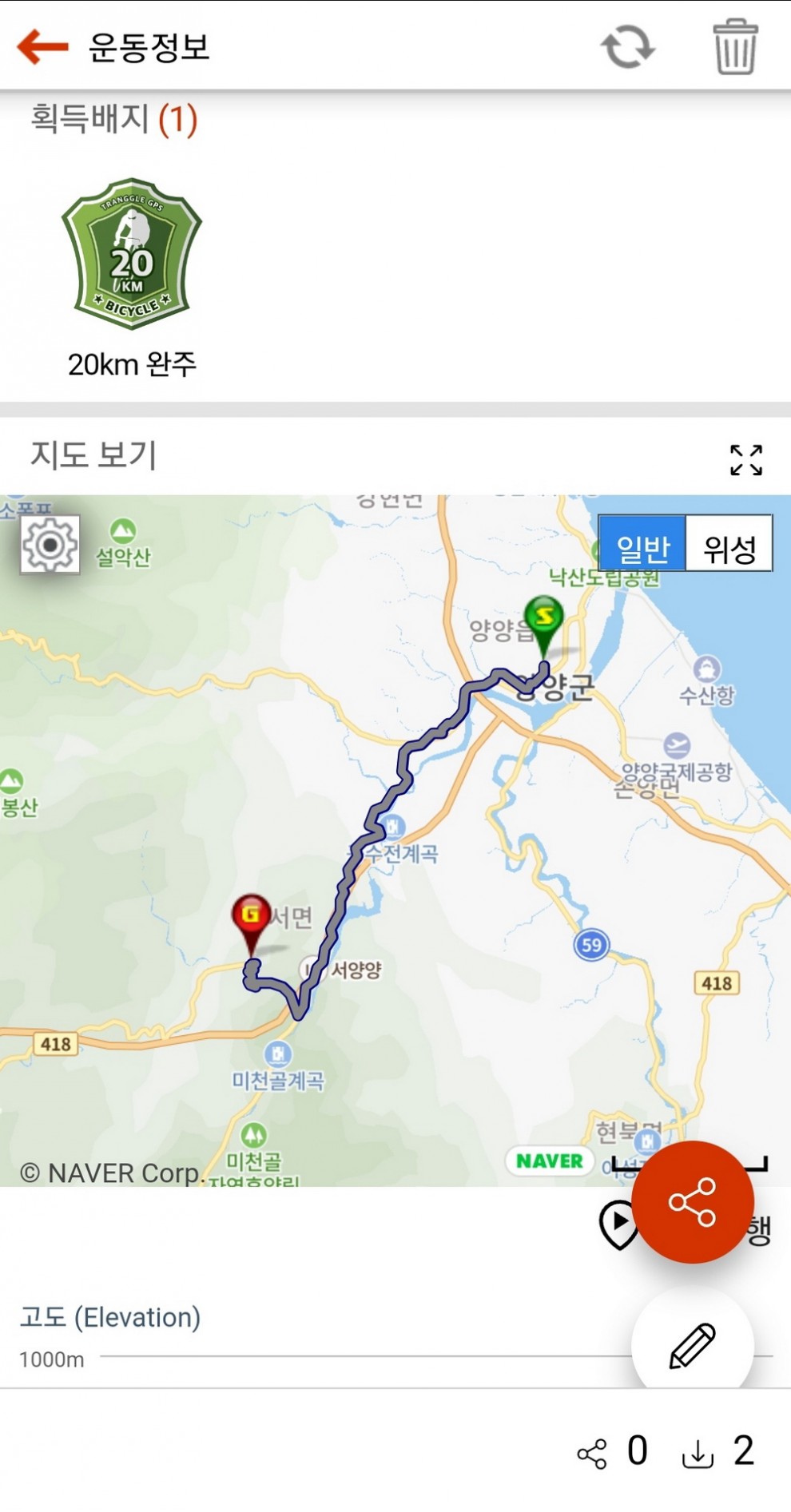Play the route replay
This screenshot has width=791, height=1512.
(618, 1222)
